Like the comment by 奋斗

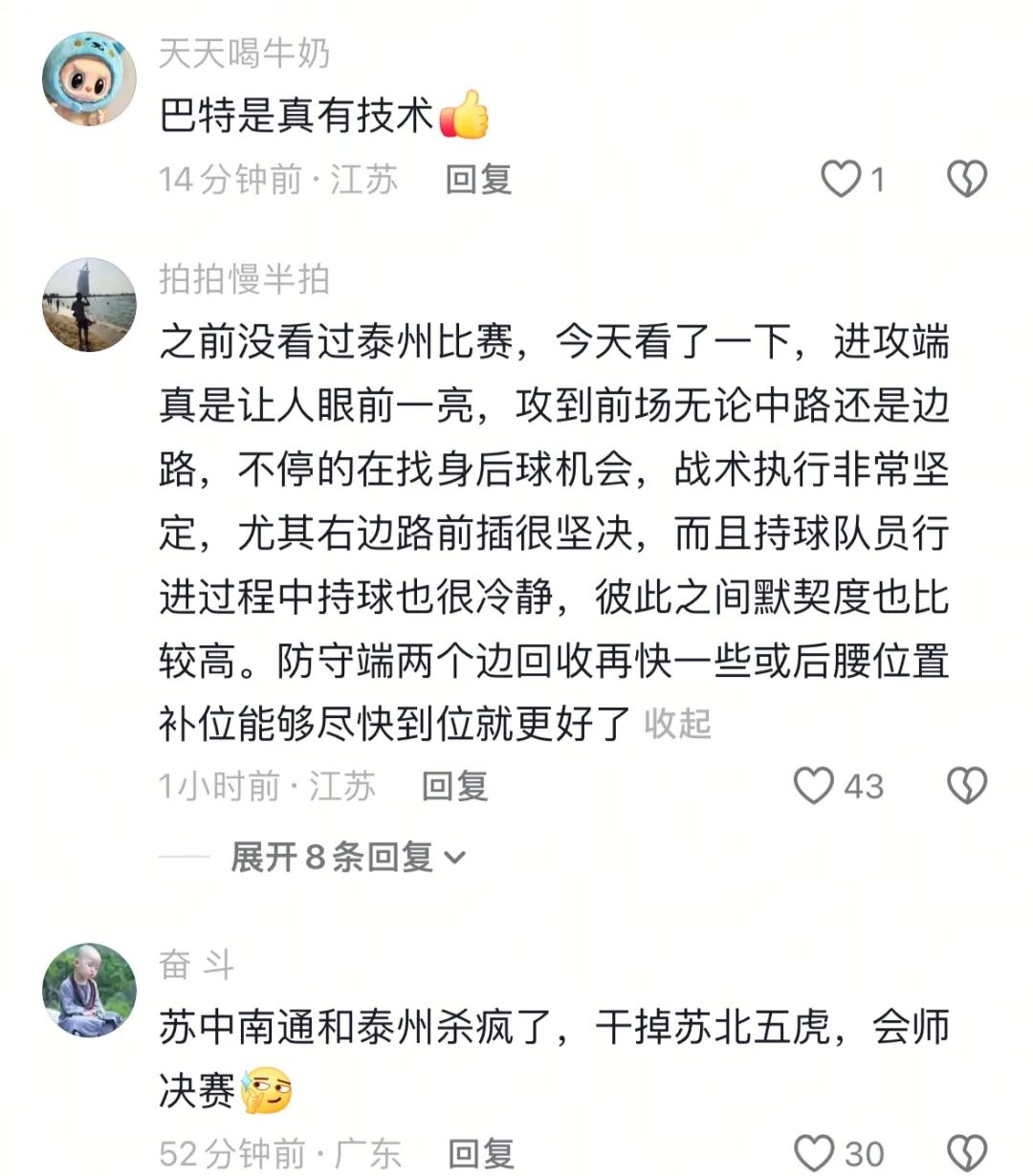coord(815,1152)
